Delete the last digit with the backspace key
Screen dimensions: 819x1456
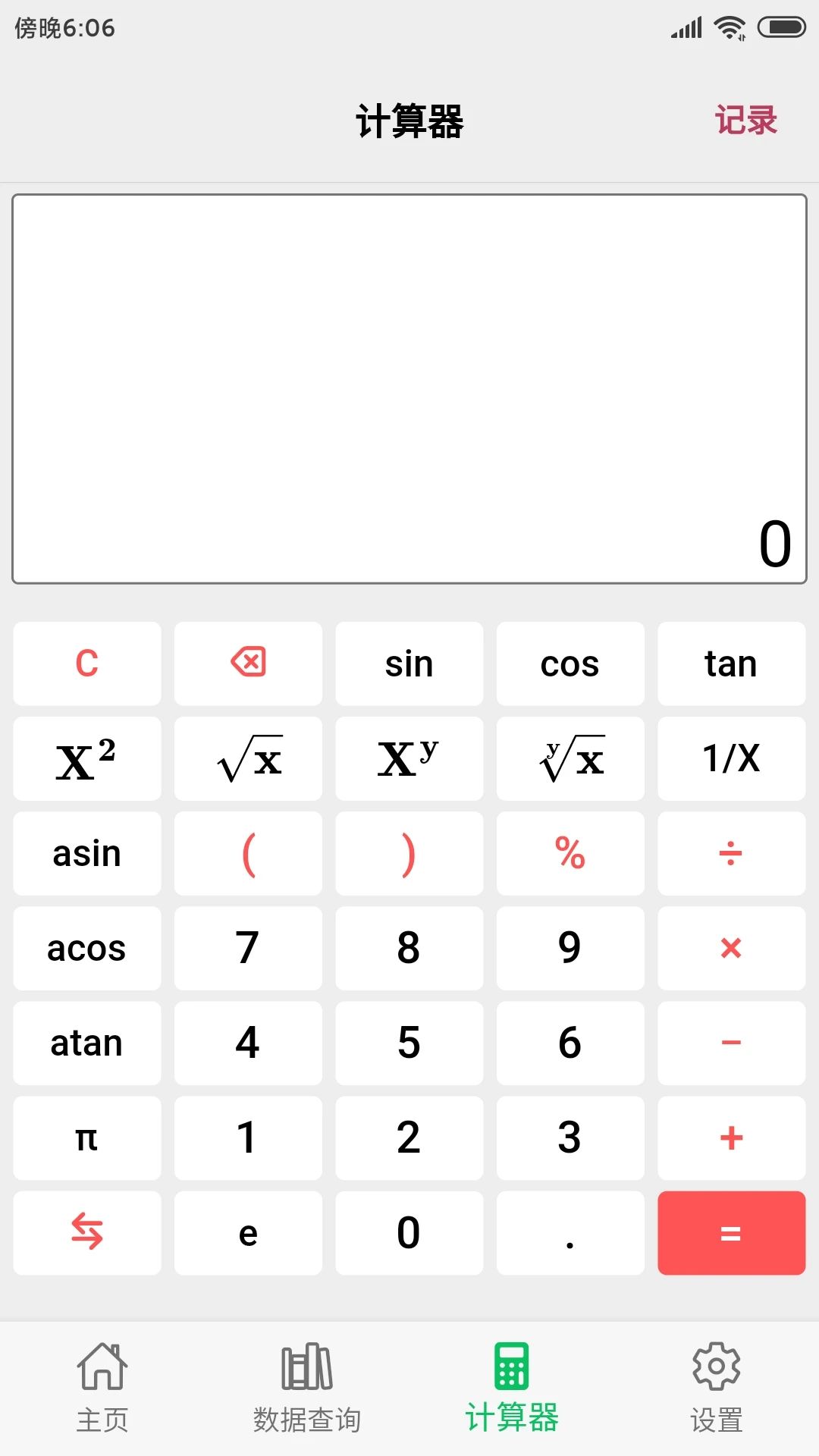coord(248,664)
